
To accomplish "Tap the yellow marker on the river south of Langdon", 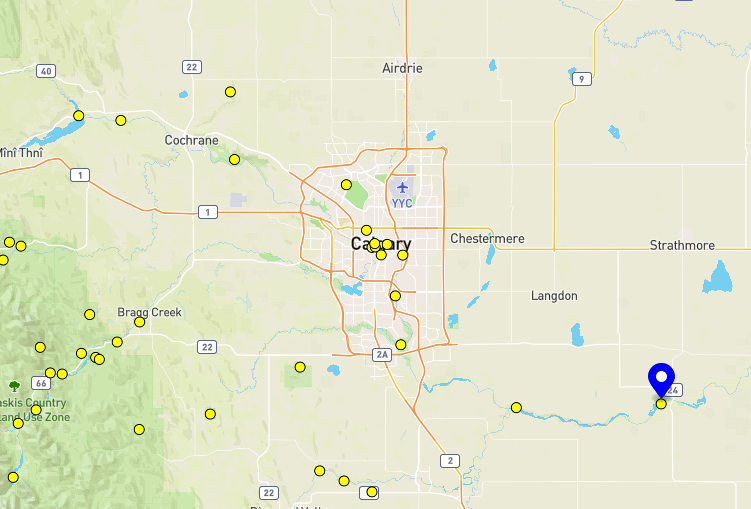I will pyautogui.click(x=516, y=407).
